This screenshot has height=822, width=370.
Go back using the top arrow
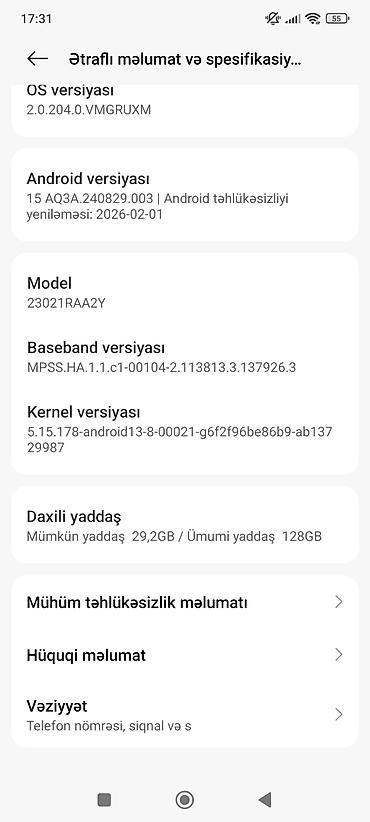click(37, 59)
